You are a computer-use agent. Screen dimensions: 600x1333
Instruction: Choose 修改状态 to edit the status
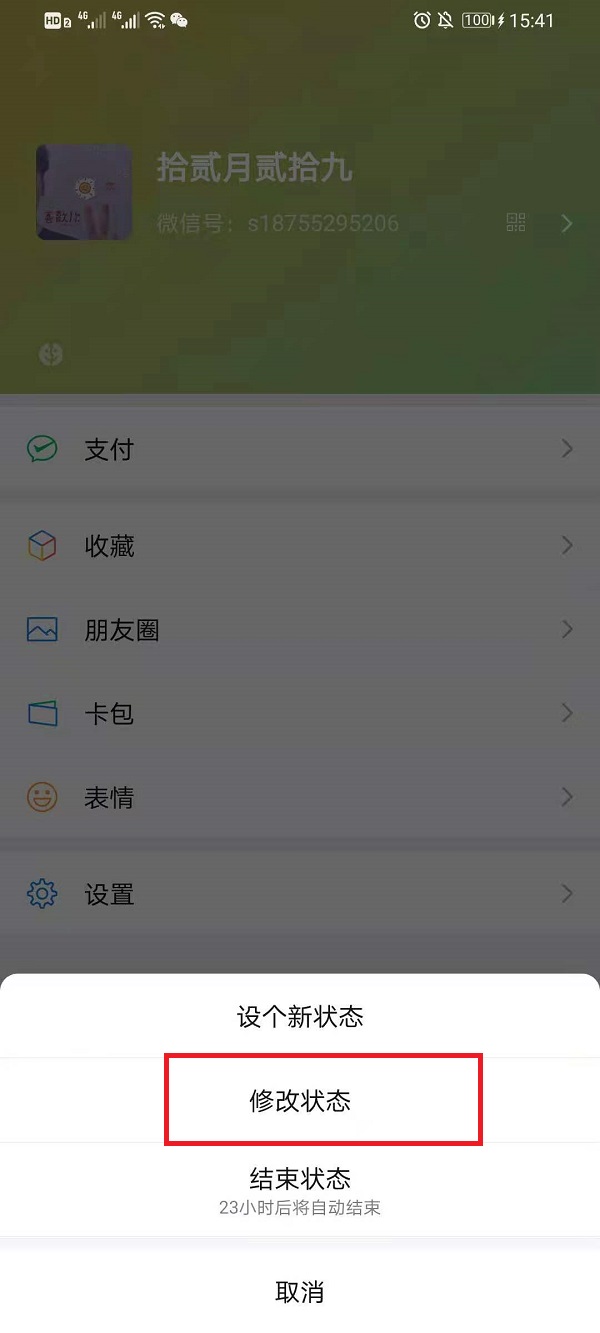pos(300,1101)
